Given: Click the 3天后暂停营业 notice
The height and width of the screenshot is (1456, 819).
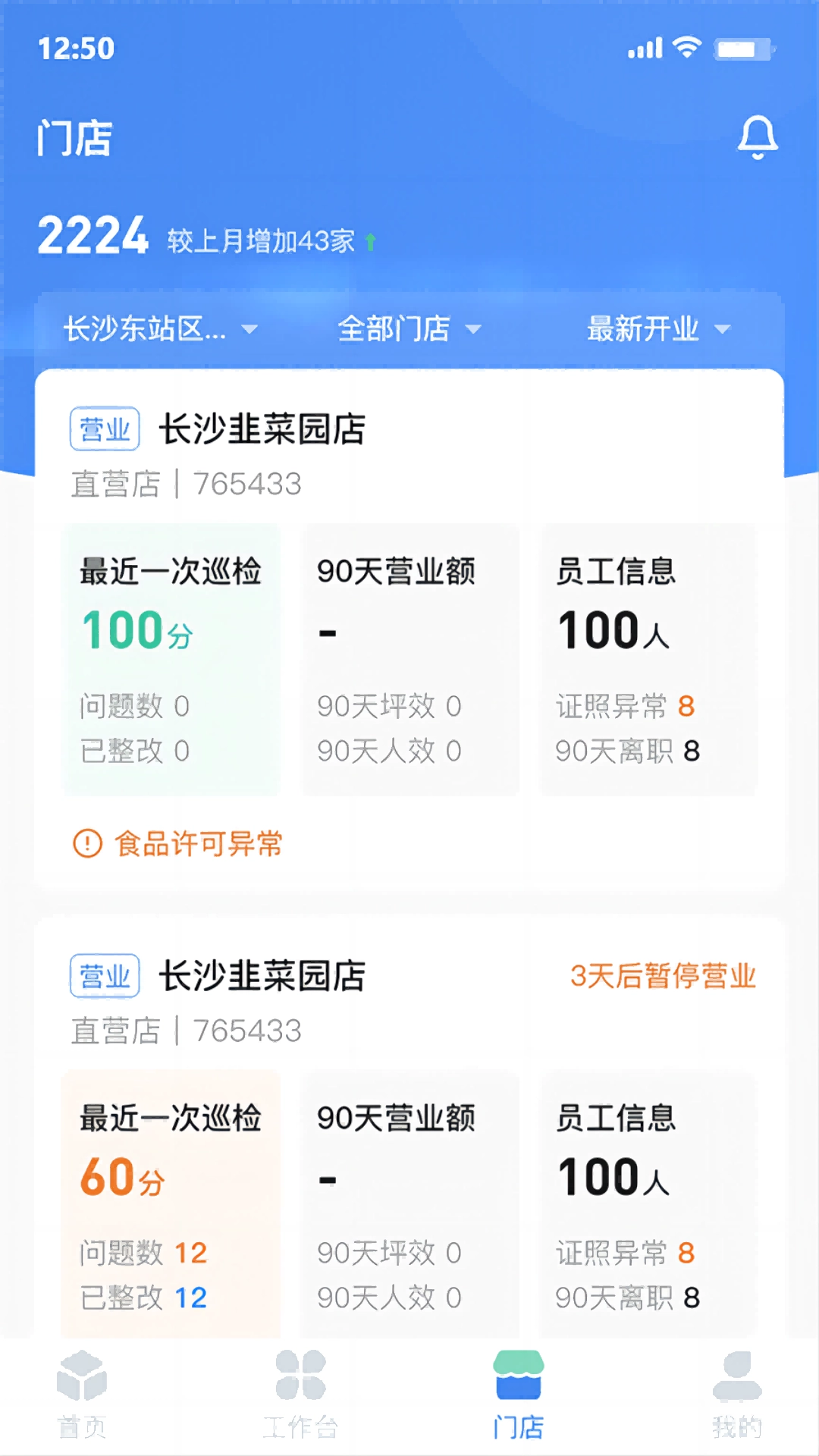Looking at the screenshot, I should point(663,977).
